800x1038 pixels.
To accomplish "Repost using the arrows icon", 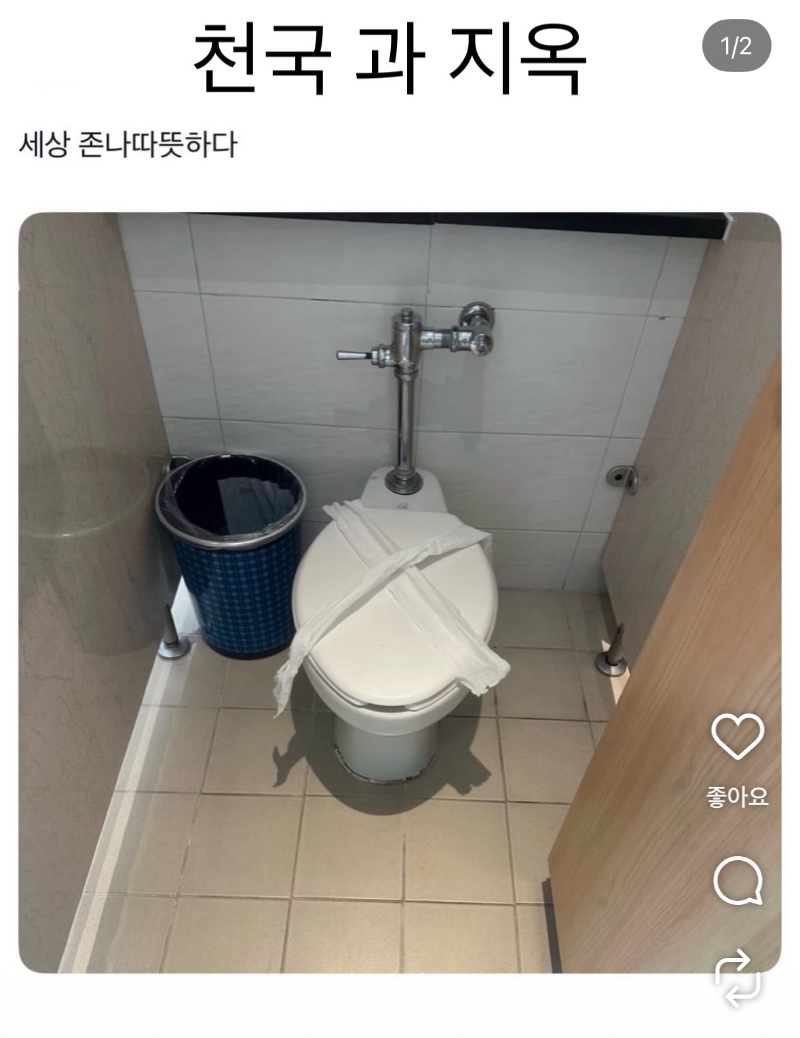I will 737,978.
